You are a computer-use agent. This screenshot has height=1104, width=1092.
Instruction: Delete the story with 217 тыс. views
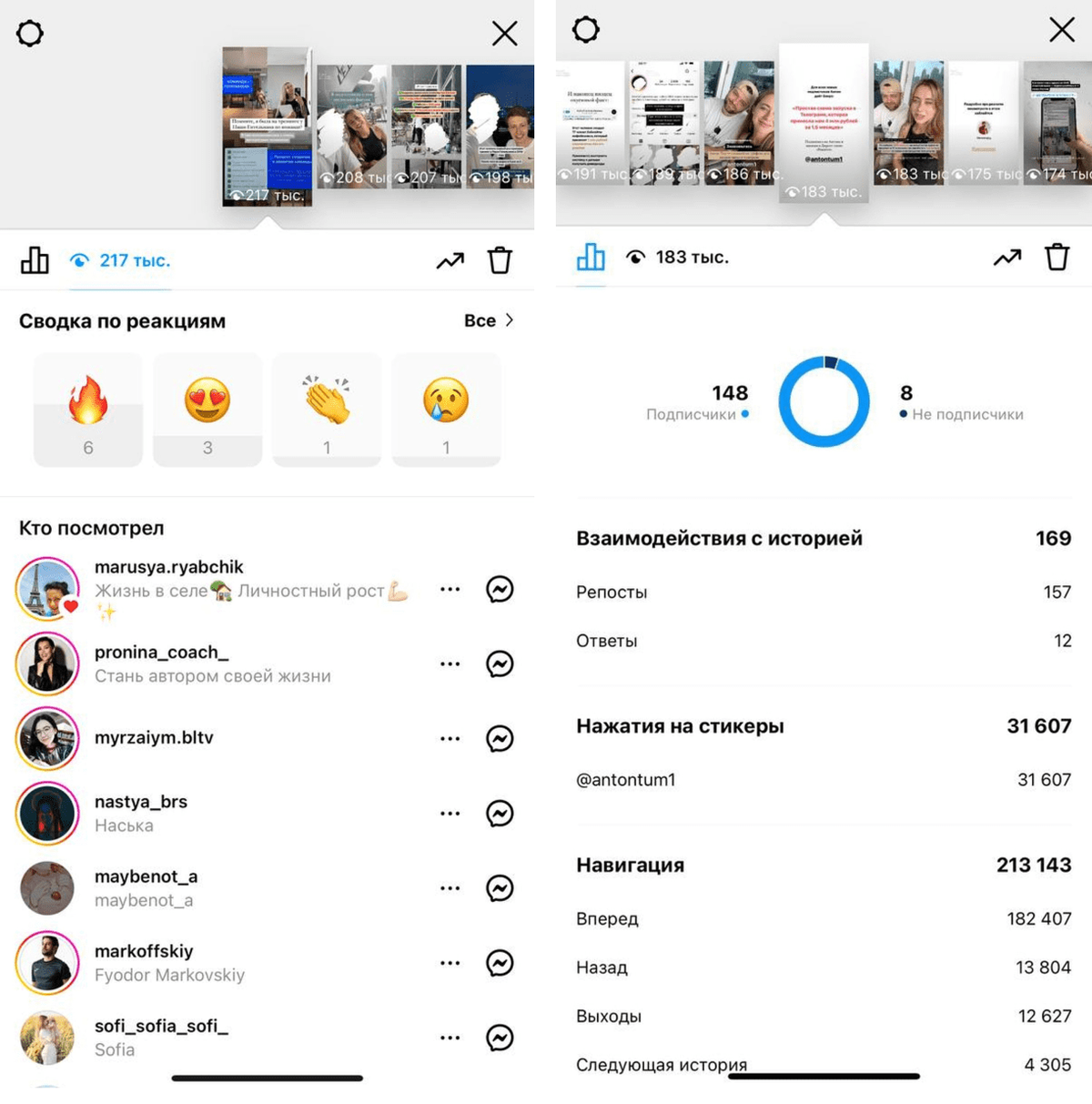(500, 260)
